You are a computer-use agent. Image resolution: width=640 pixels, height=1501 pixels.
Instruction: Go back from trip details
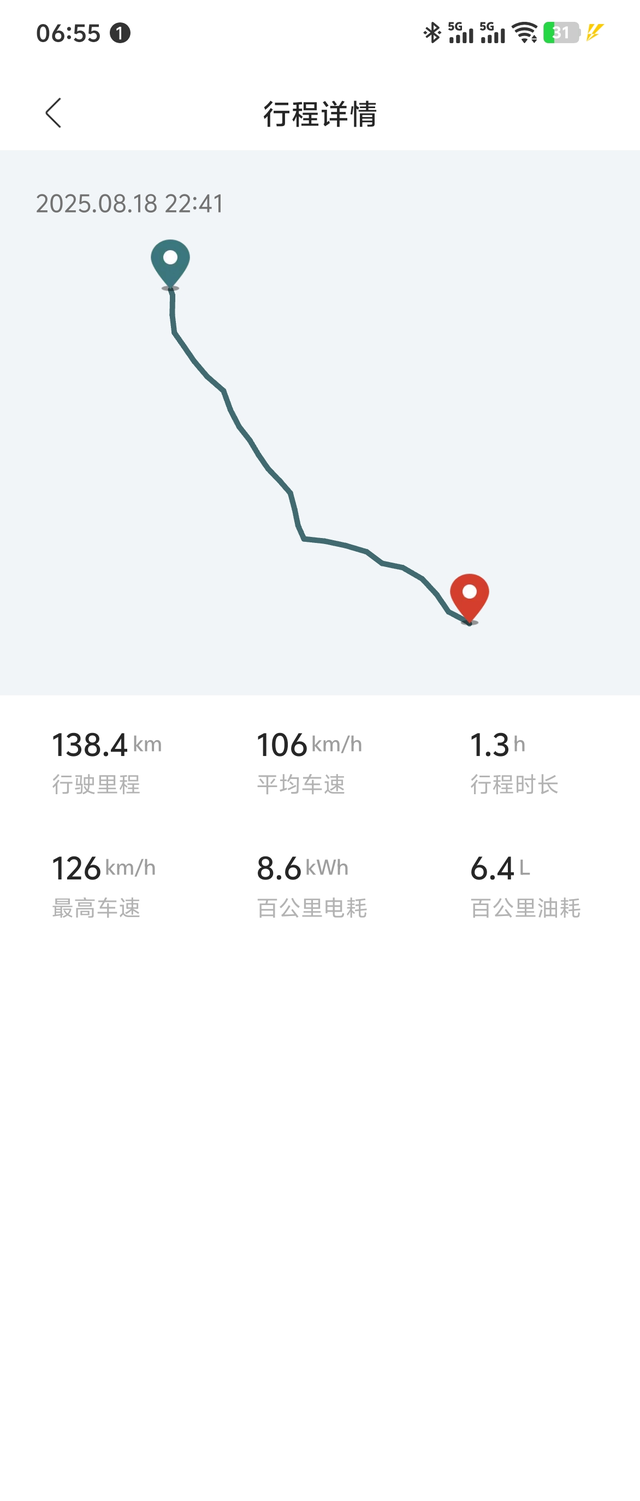54,113
